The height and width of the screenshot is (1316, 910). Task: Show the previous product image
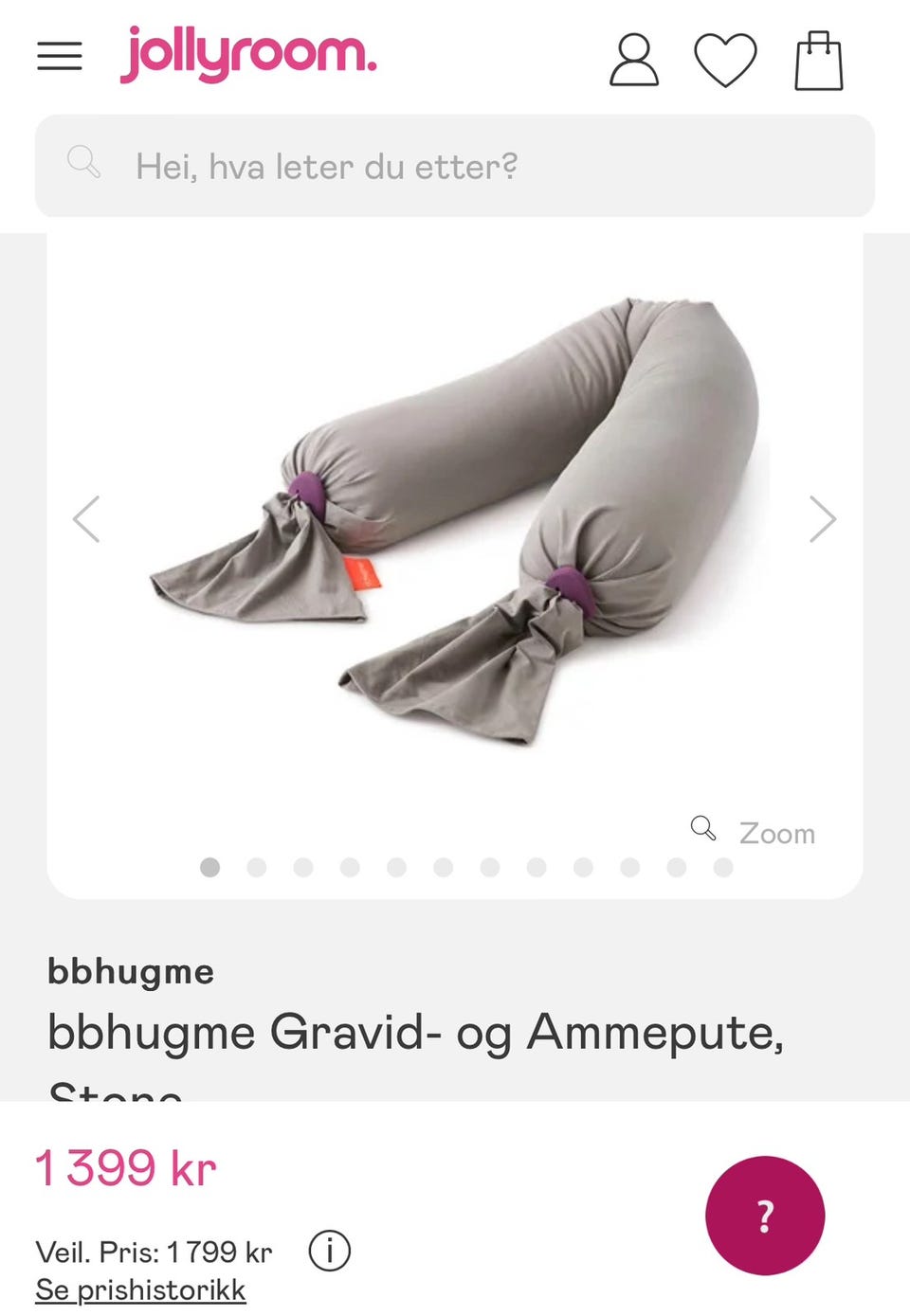(x=86, y=518)
